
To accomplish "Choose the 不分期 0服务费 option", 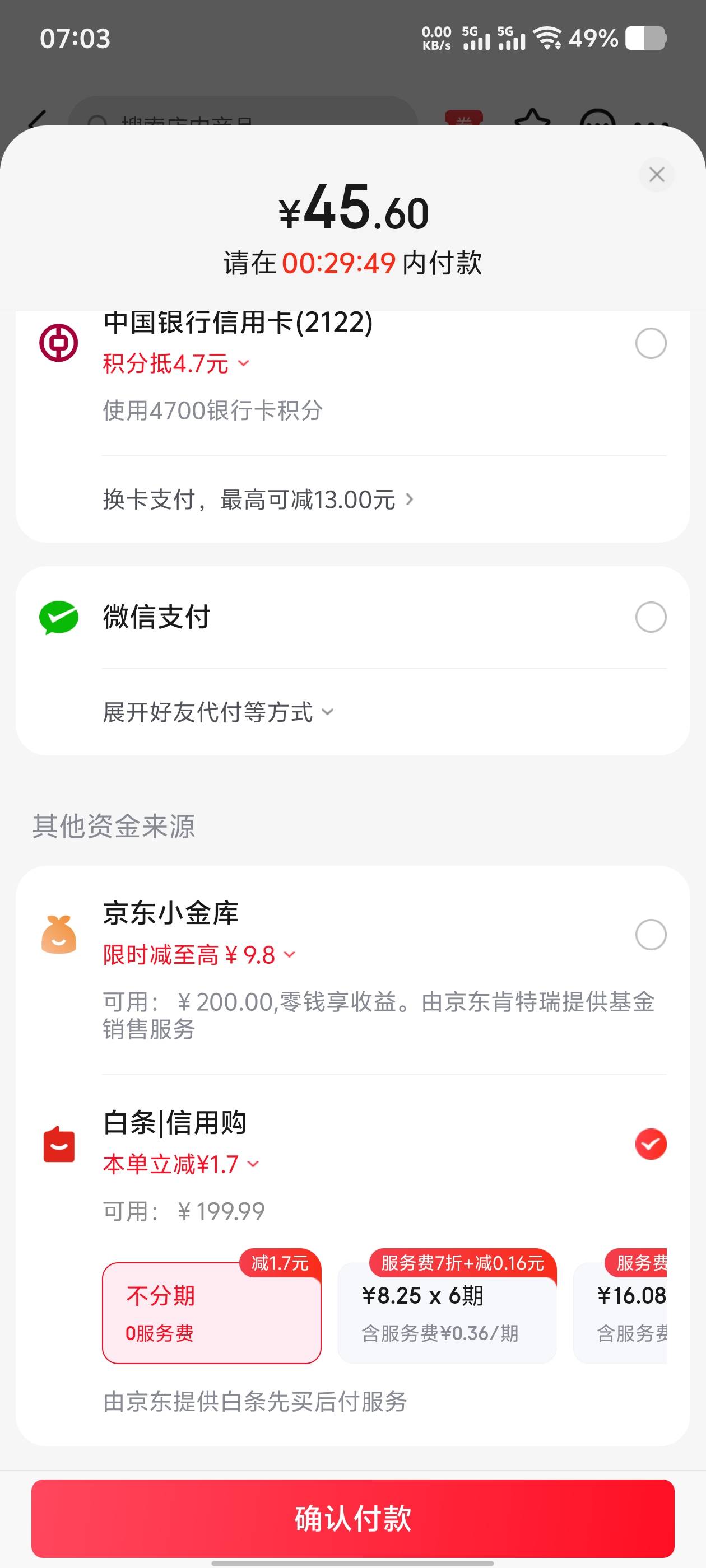I will pyautogui.click(x=211, y=1311).
